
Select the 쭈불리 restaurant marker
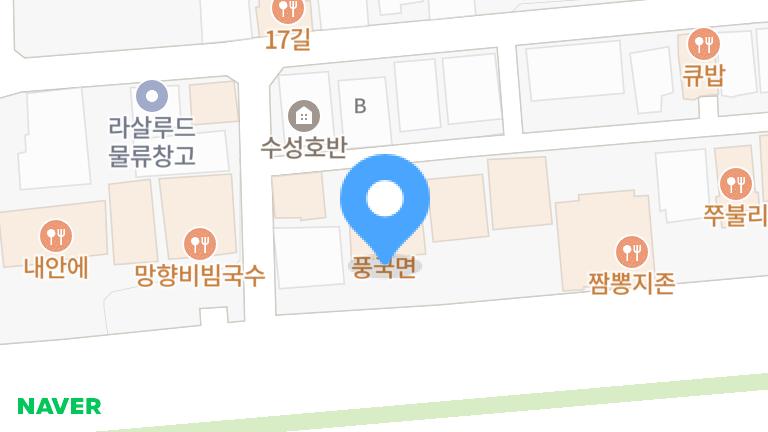[736, 184]
